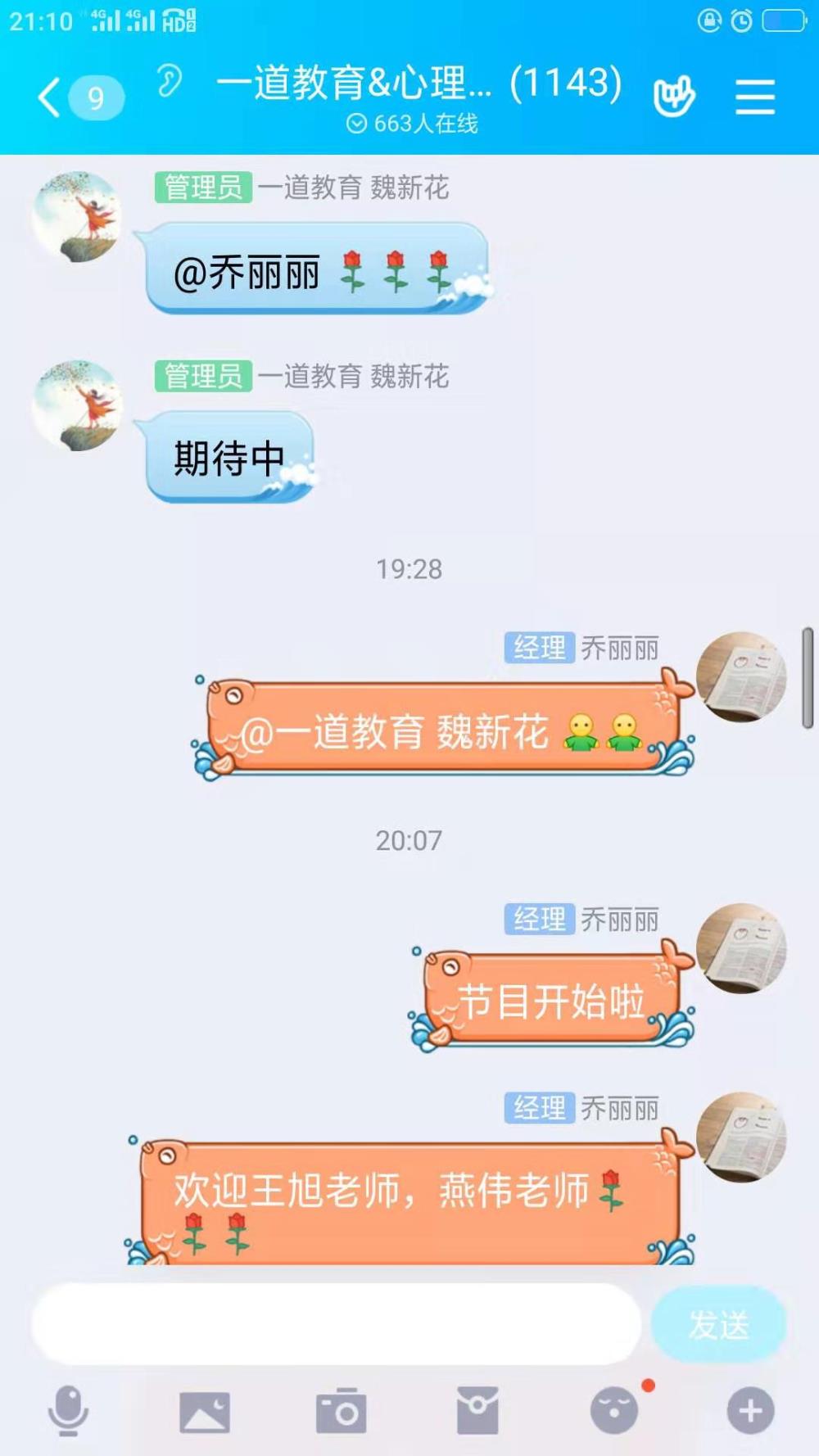Open the photo gallery picker
Screen dimensions: 819x1456
coord(205,1411)
